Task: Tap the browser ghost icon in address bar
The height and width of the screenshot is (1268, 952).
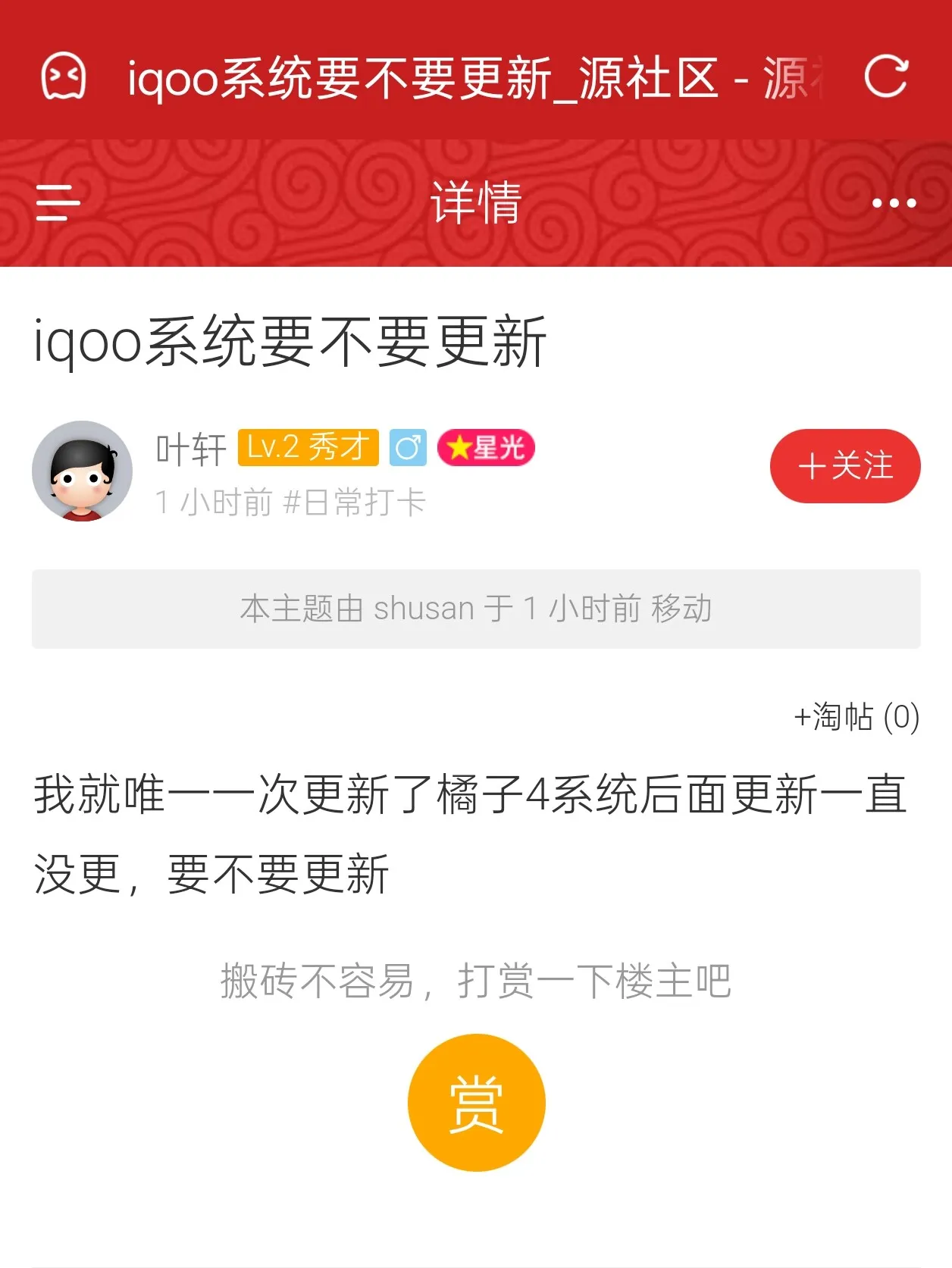Action: point(63,76)
